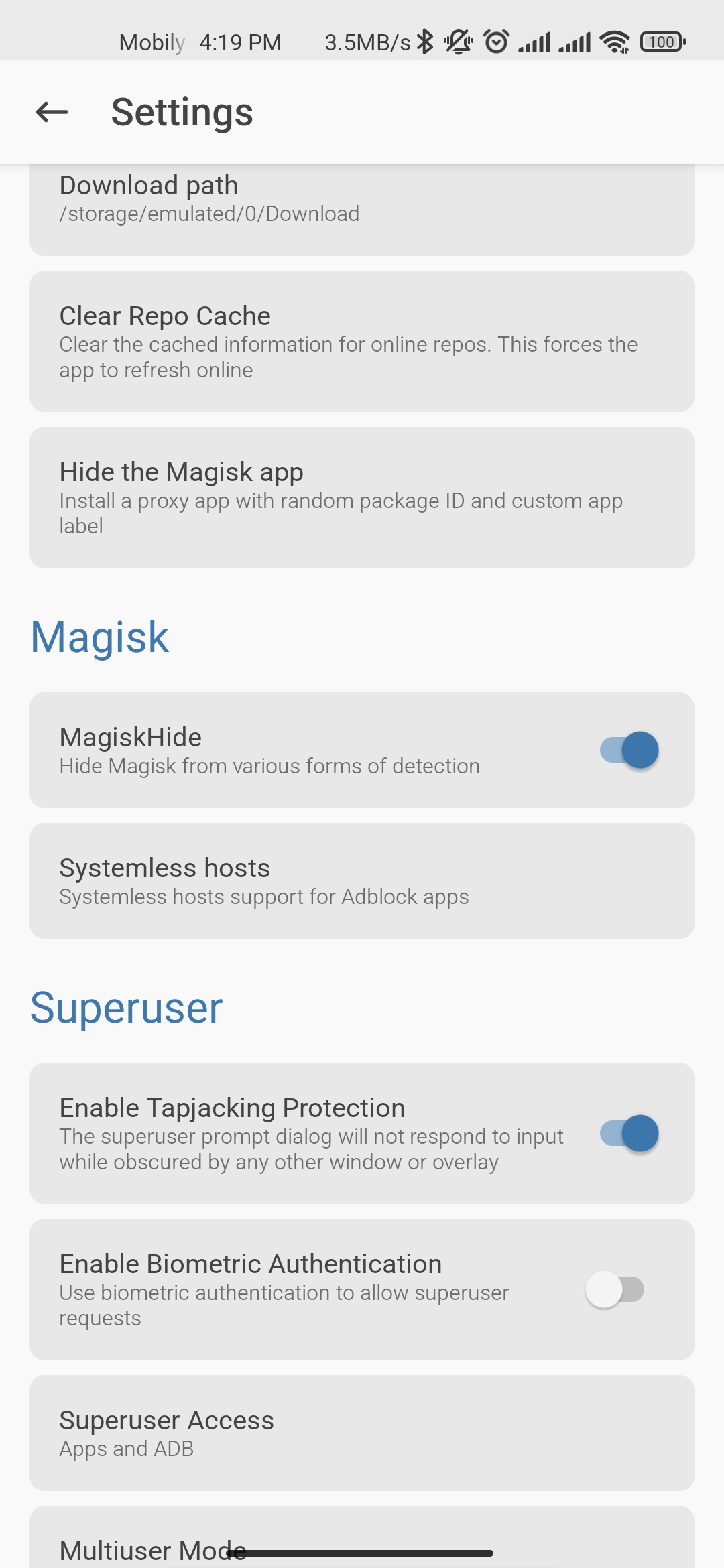Go back from Settings

click(x=52, y=112)
